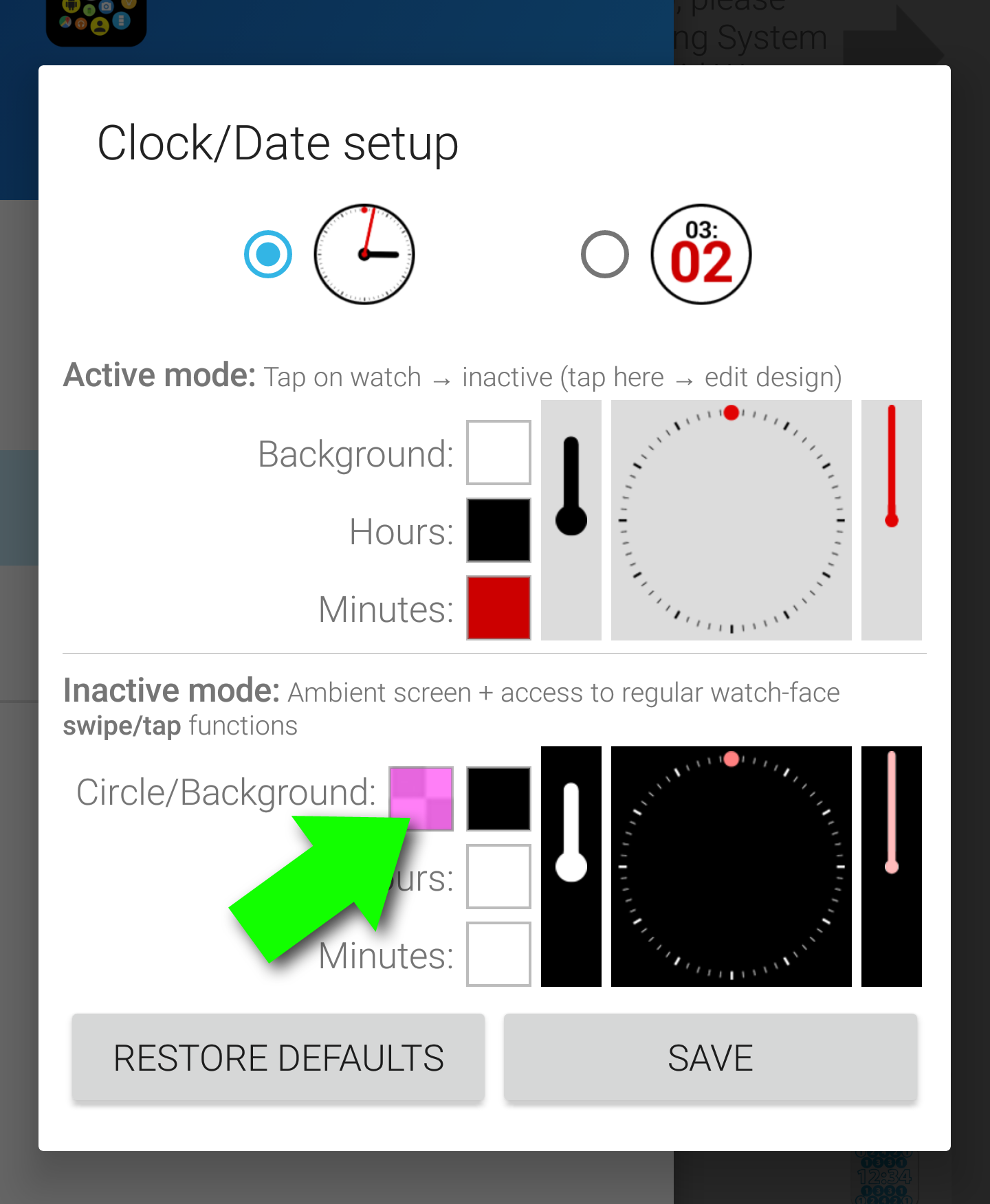Select the digital clock style

(x=605, y=254)
